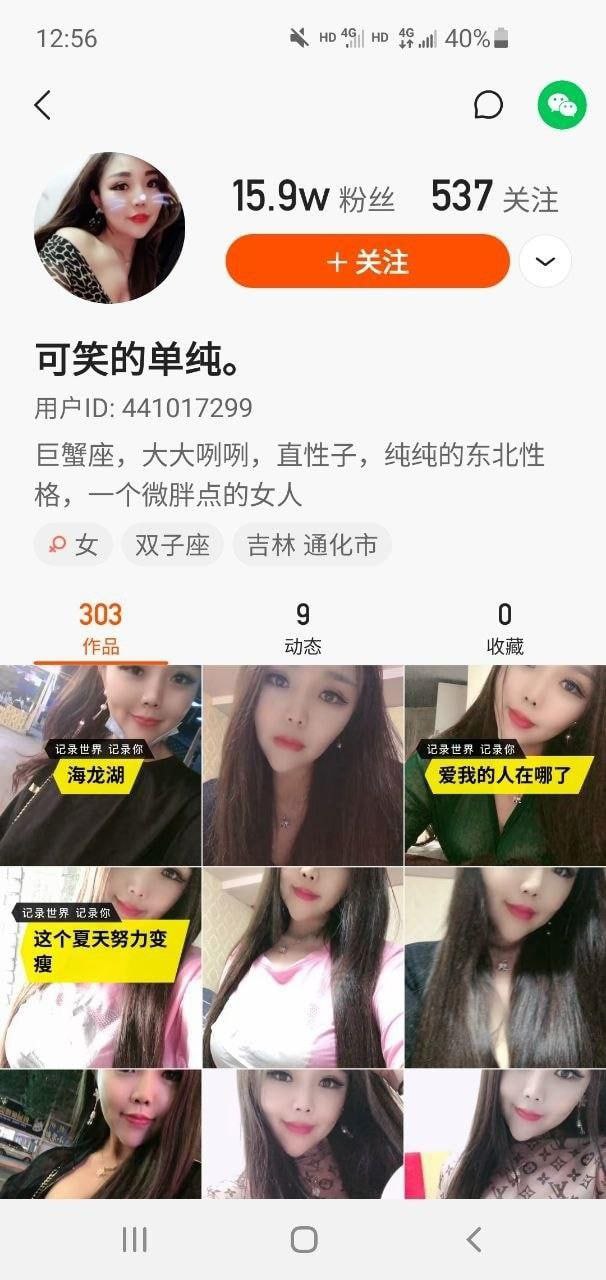Open the video labeled 爱我的人在哪了

[505, 765]
